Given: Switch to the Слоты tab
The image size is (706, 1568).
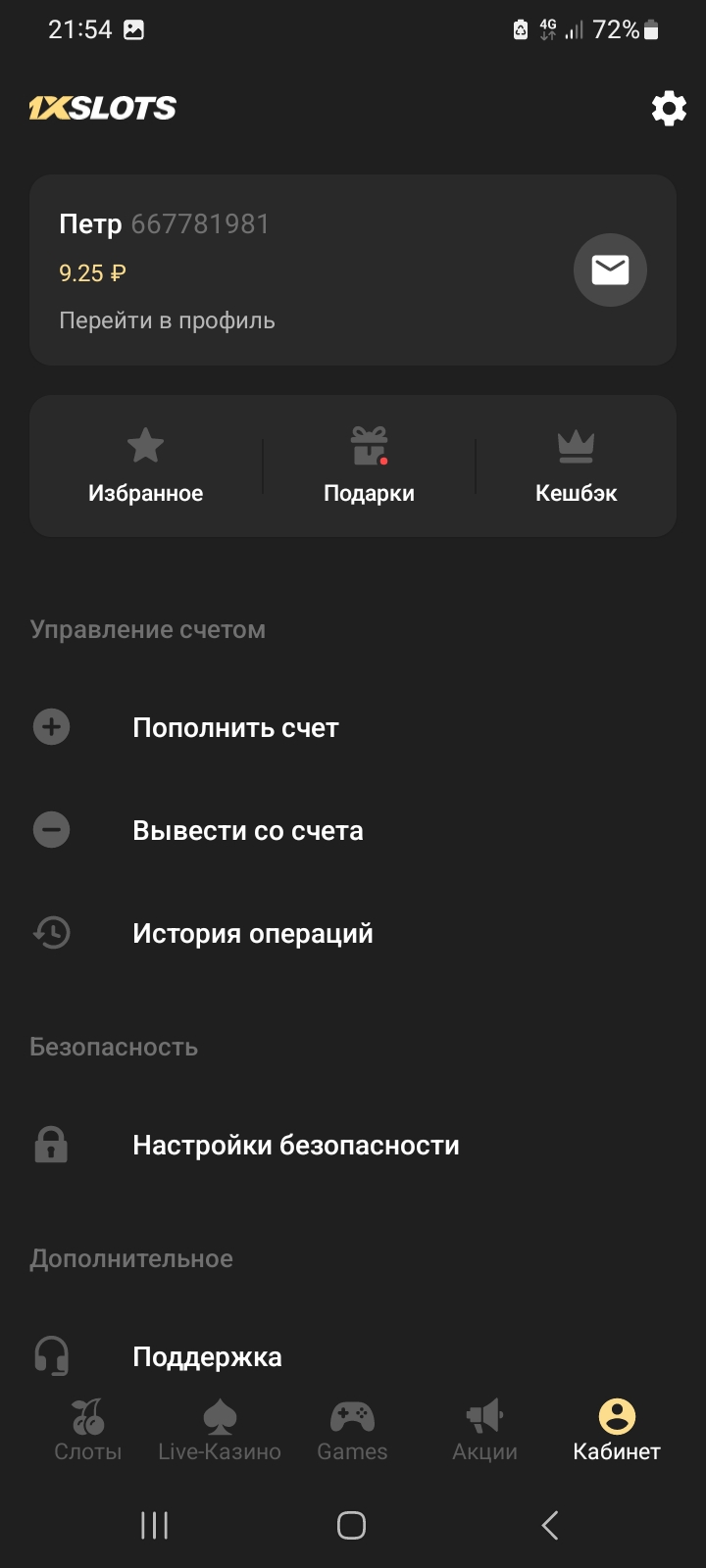Looking at the screenshot, I should click(x=88, y=1430).
